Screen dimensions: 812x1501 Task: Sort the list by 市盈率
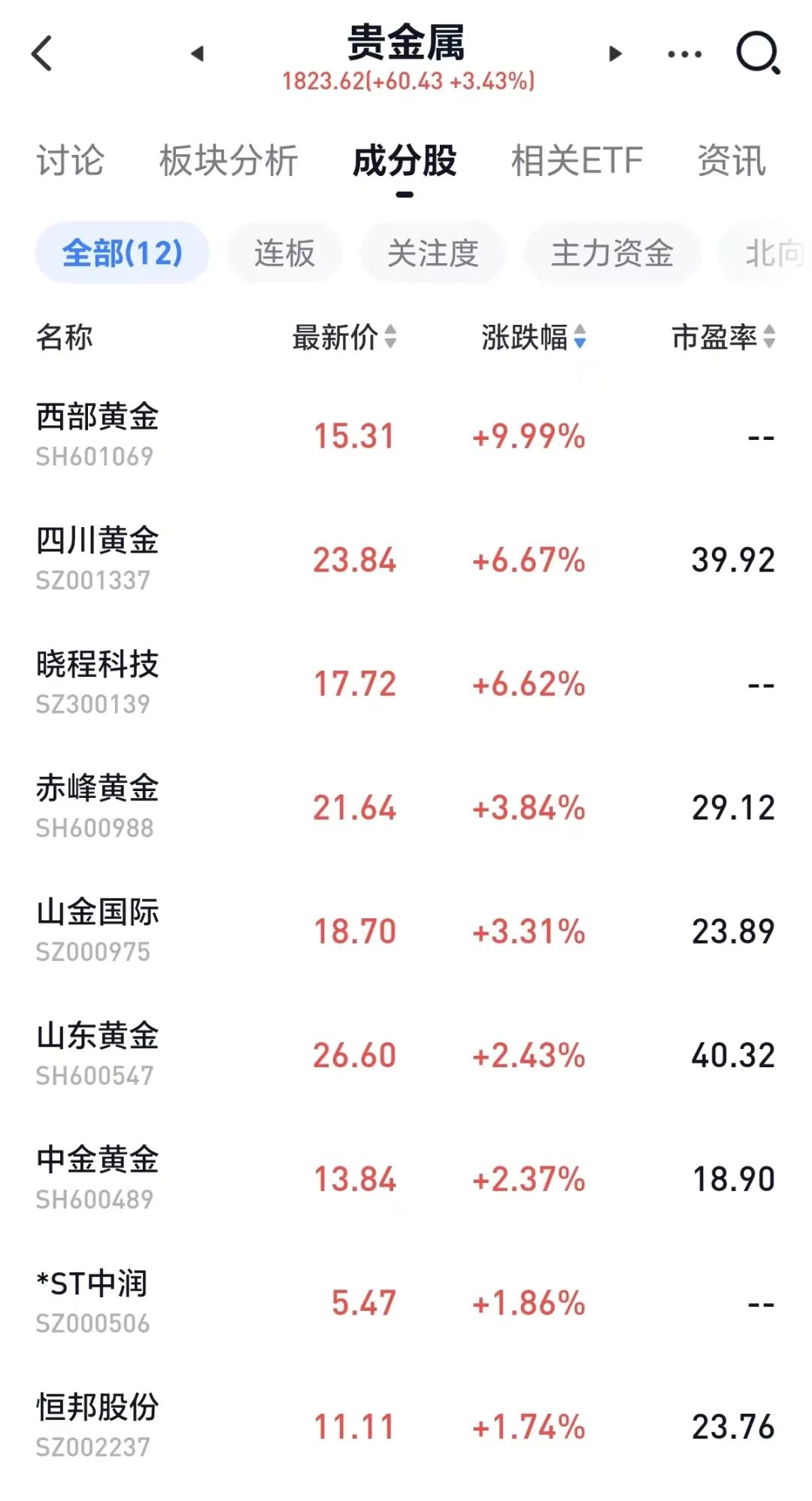pos(723,337)
